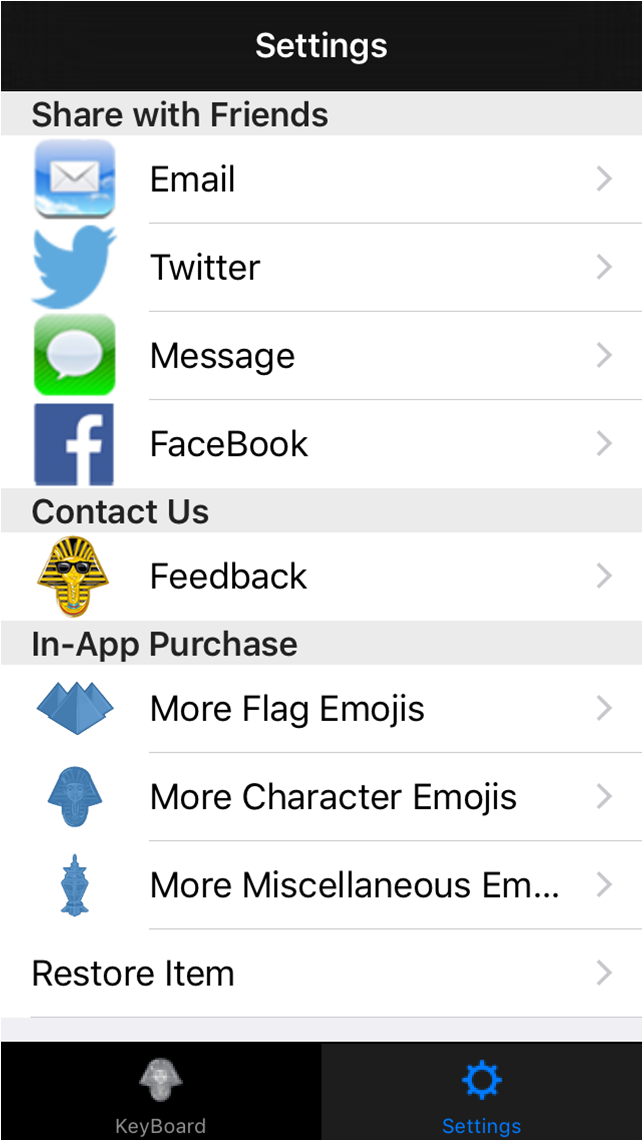Select Message to share with friends
643x1141 pixels.
[x=321, y=356]
